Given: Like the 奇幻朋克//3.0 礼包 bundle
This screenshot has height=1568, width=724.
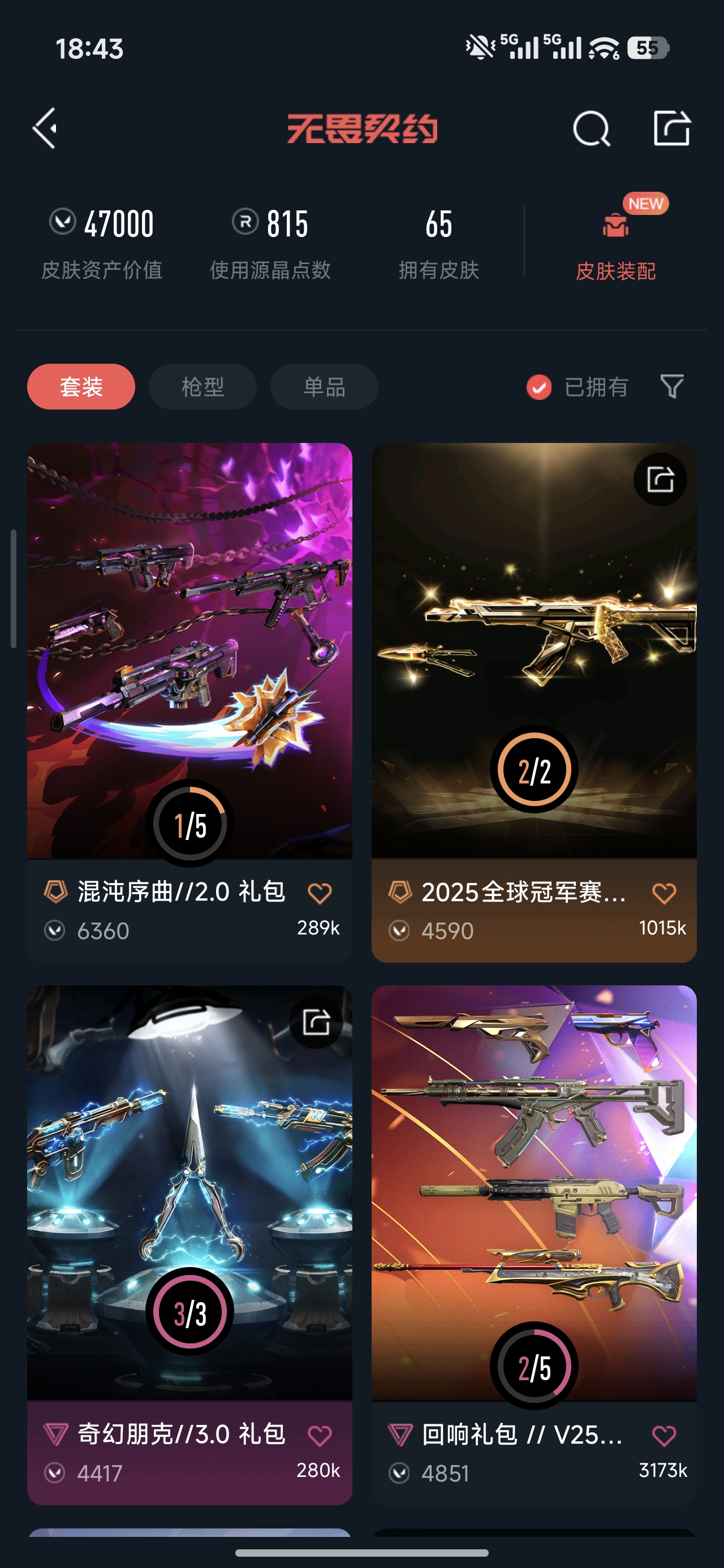Looking at the screenshot, I should click(x=319, y=1435).
